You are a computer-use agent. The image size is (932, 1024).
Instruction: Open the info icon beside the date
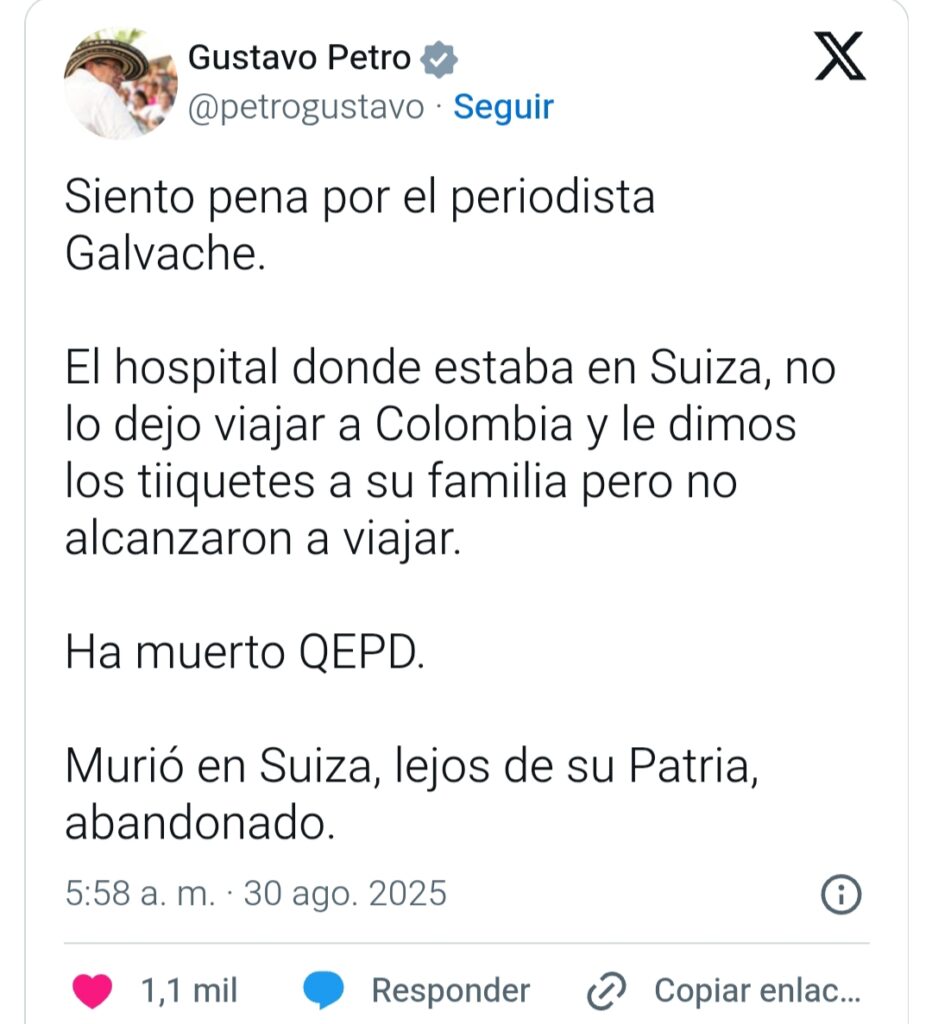840,893
